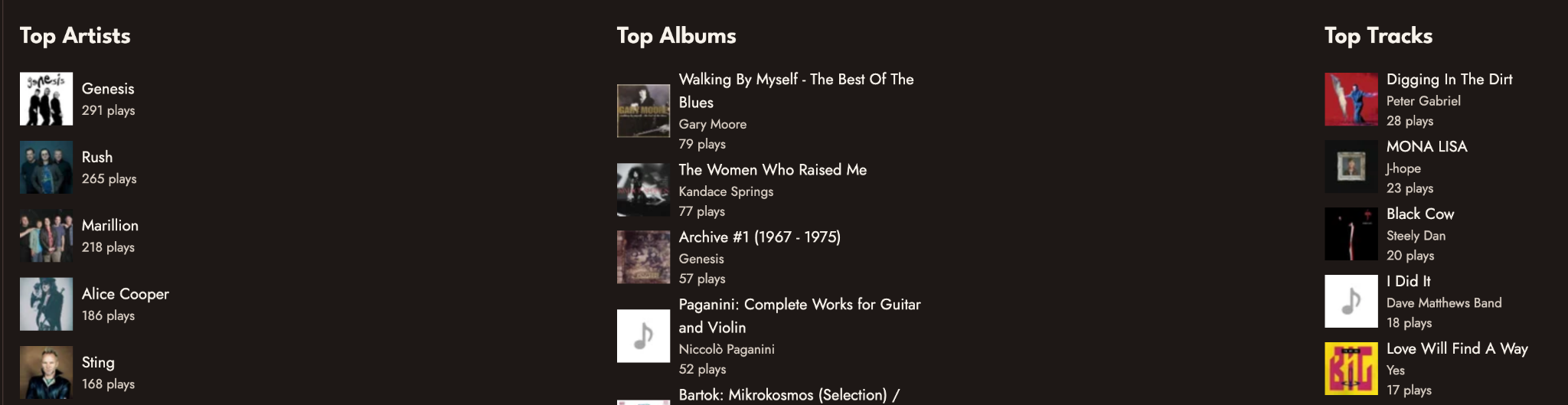This screenshot has width=1568, height=405.
Task: Open Rush in Top Artists
Action: pos(97,157)
